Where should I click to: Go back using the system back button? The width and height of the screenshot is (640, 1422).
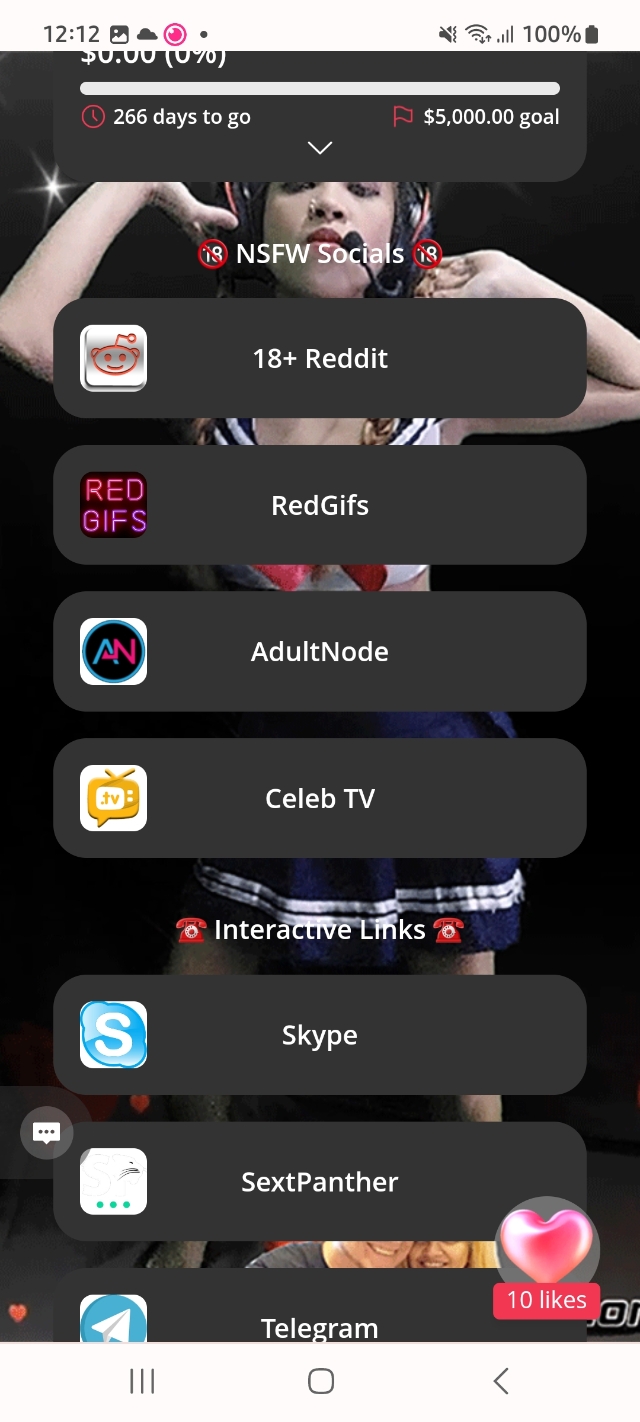(x=501, y=1381)
